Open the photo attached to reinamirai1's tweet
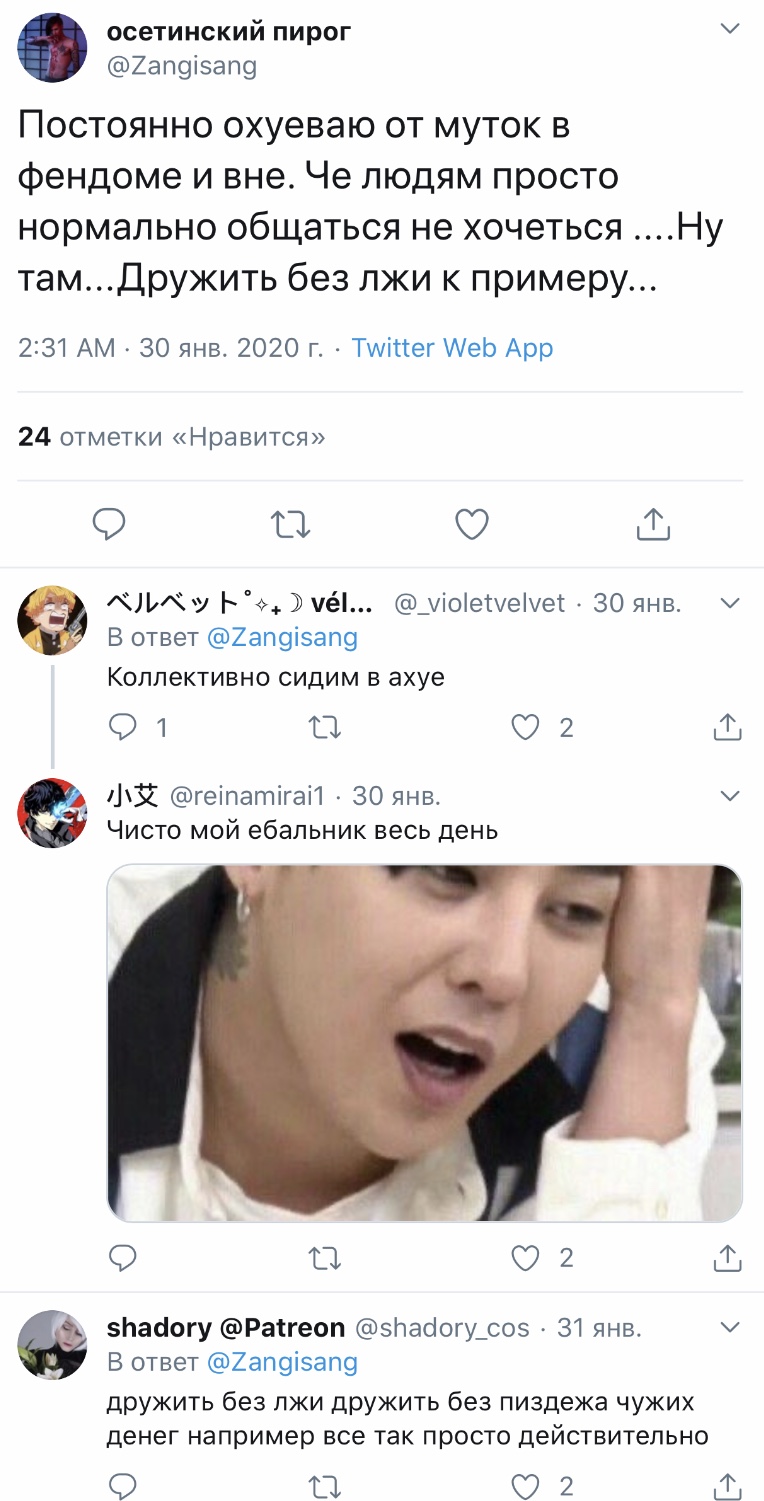764x1501 pixels. tap(425, 1043)
